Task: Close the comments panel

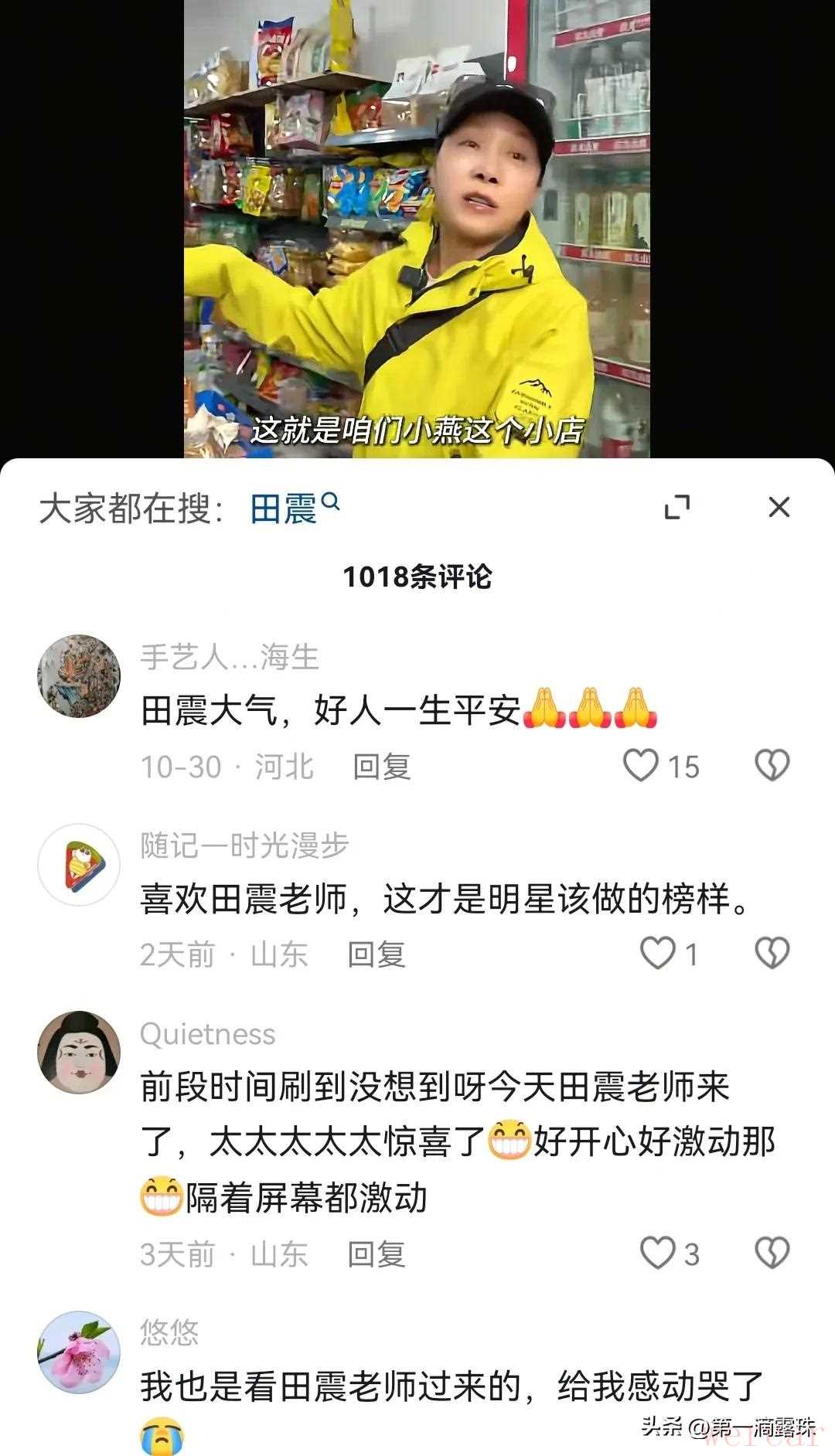Action: coord(779,508)
